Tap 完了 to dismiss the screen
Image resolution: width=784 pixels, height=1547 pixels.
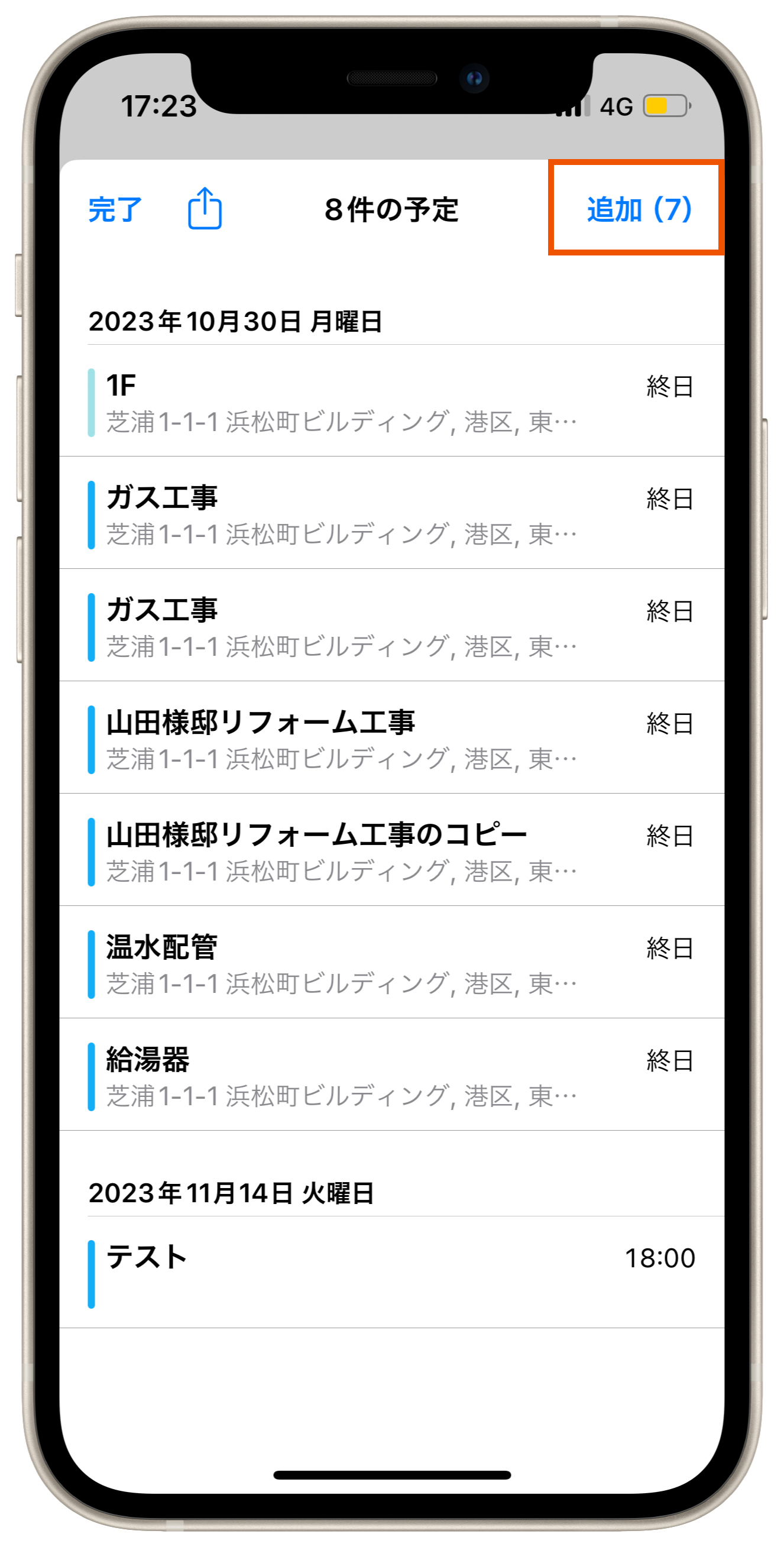114,209
